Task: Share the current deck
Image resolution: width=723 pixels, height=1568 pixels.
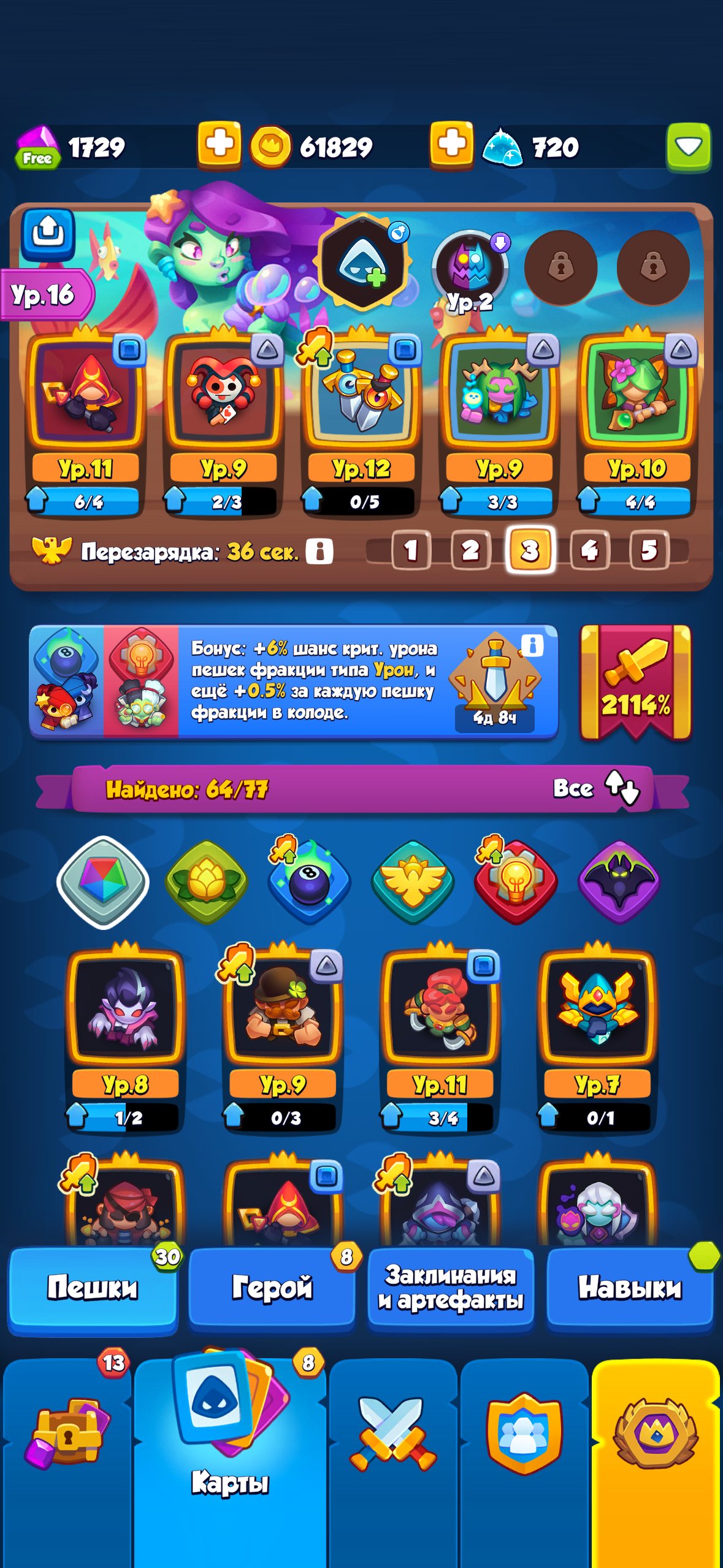Action: 48,234
